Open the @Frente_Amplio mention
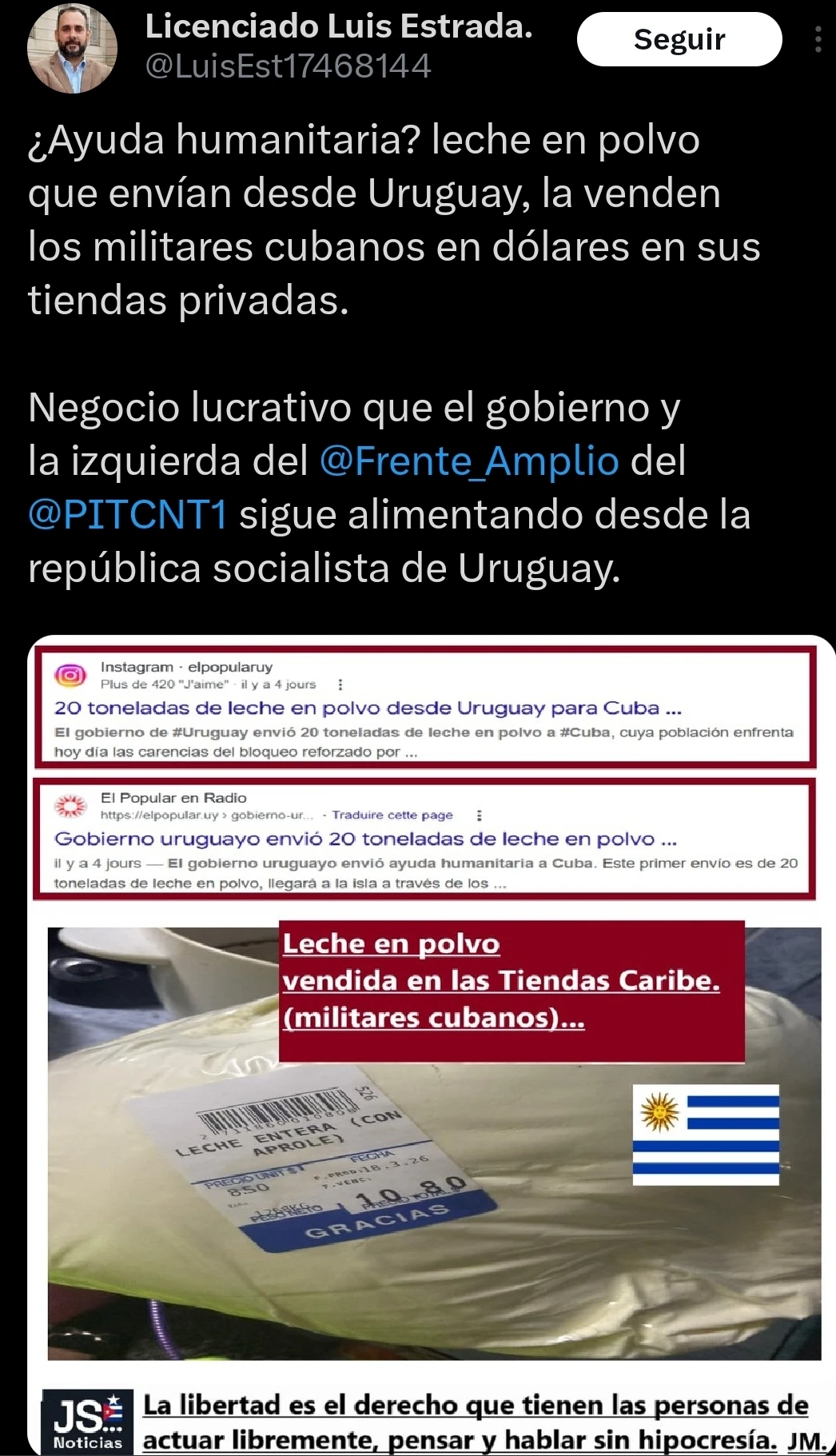This screenshot has width=836, height=1456. (x=469, y=461)
